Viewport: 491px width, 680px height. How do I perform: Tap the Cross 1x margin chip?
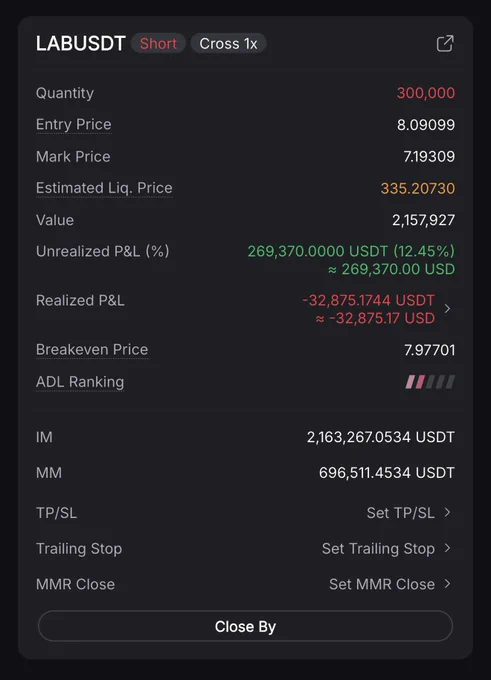pos(228,43)
